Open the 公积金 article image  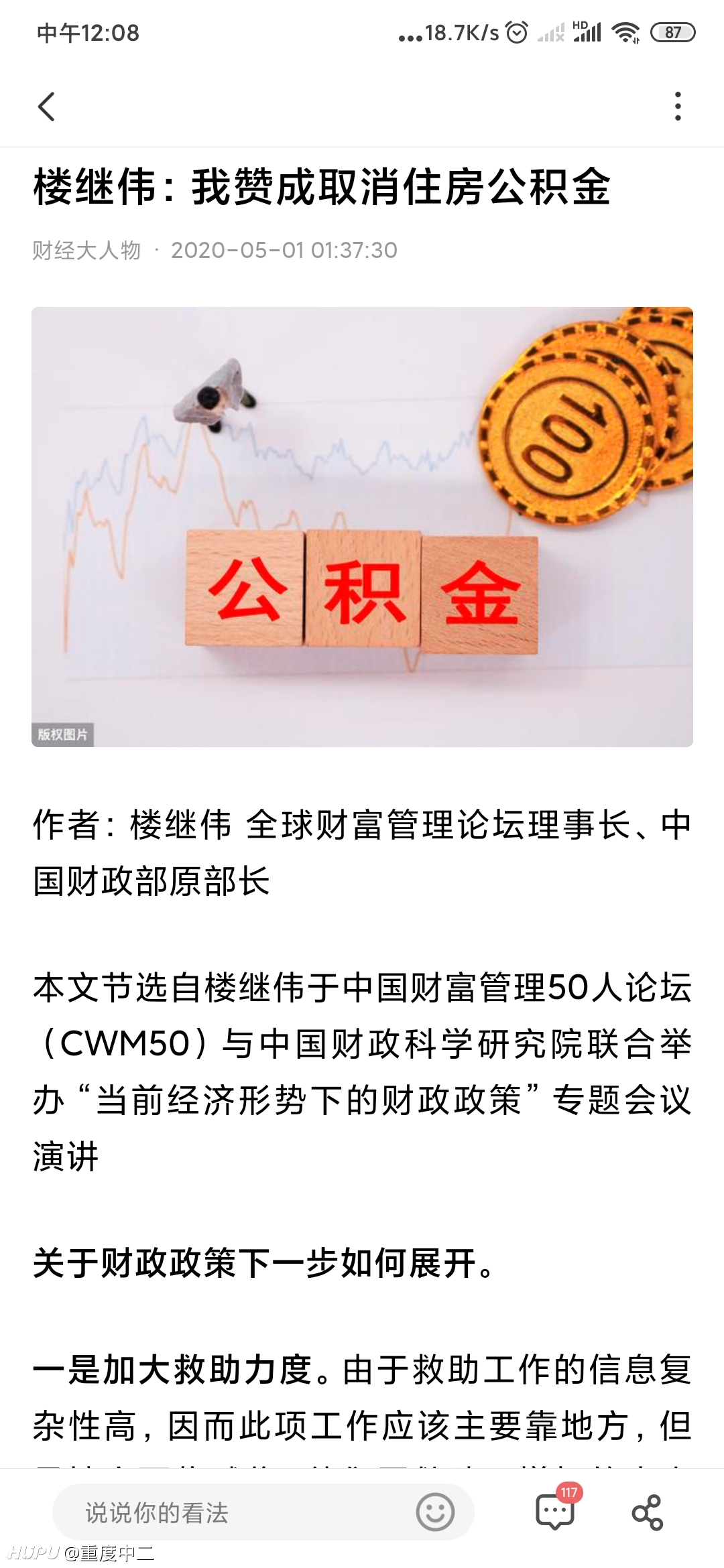point(362,527)
